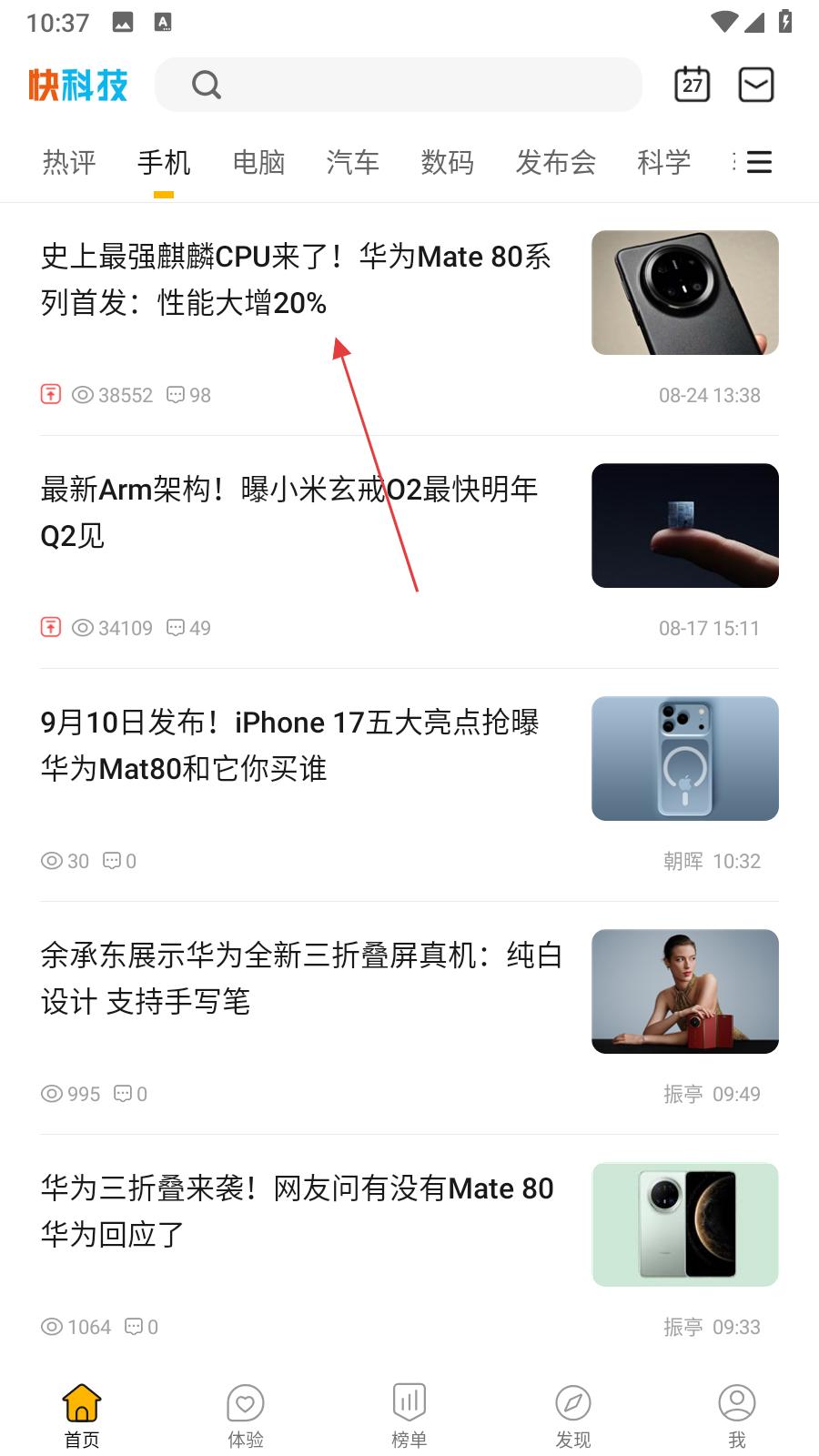This screenshot has height=1456, width=819.
Task: Select the 发布会 tab
Action: 555,162
